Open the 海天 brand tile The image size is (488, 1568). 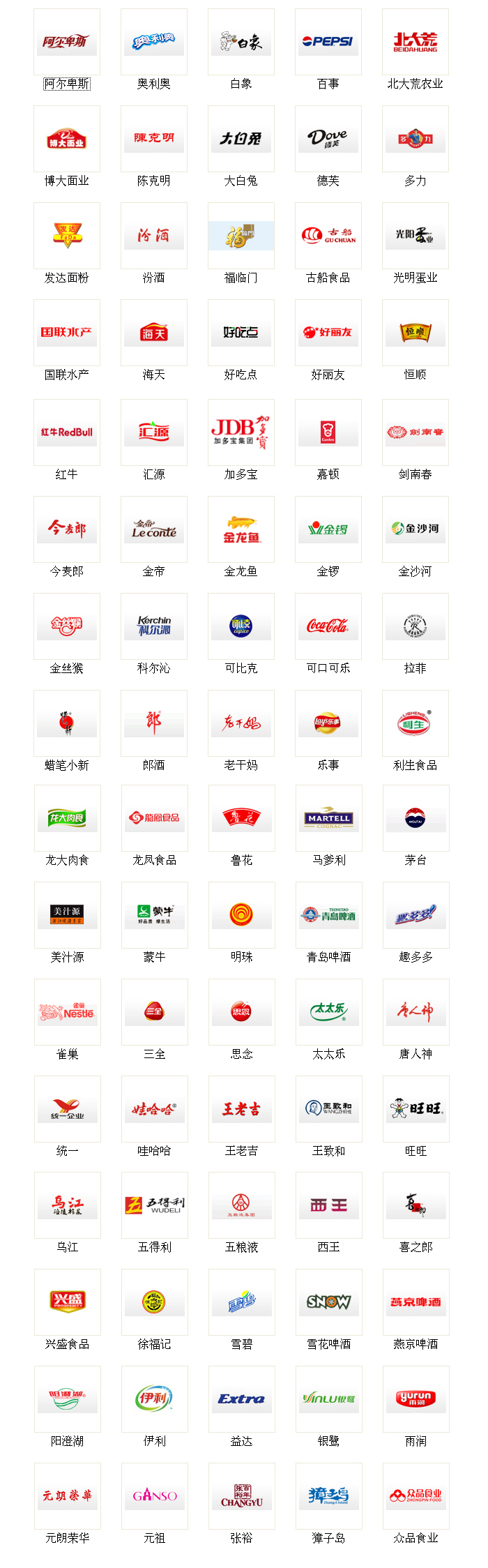154,333
